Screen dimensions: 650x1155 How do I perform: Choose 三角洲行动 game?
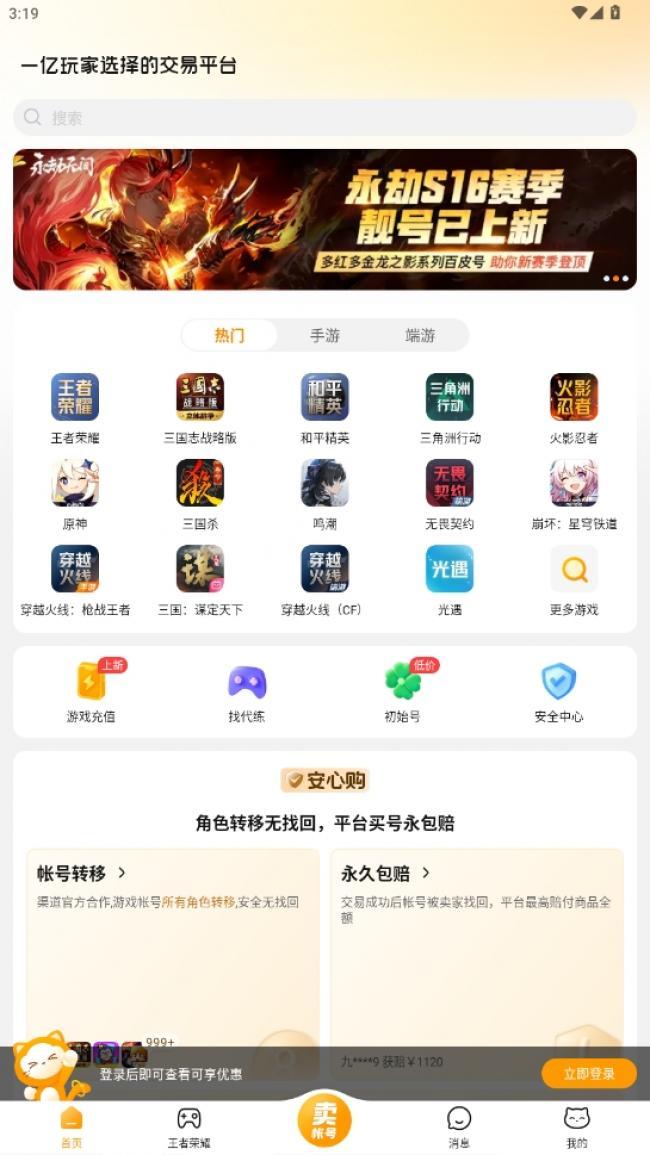(449, 398)
